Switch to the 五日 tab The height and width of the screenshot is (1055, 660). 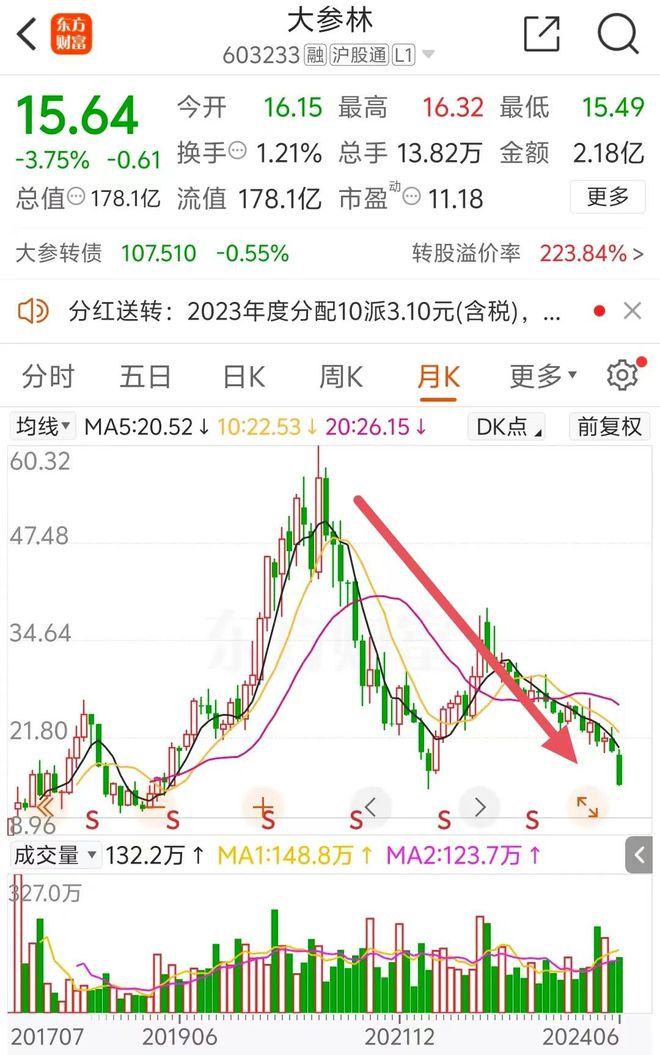pos(145,377)
